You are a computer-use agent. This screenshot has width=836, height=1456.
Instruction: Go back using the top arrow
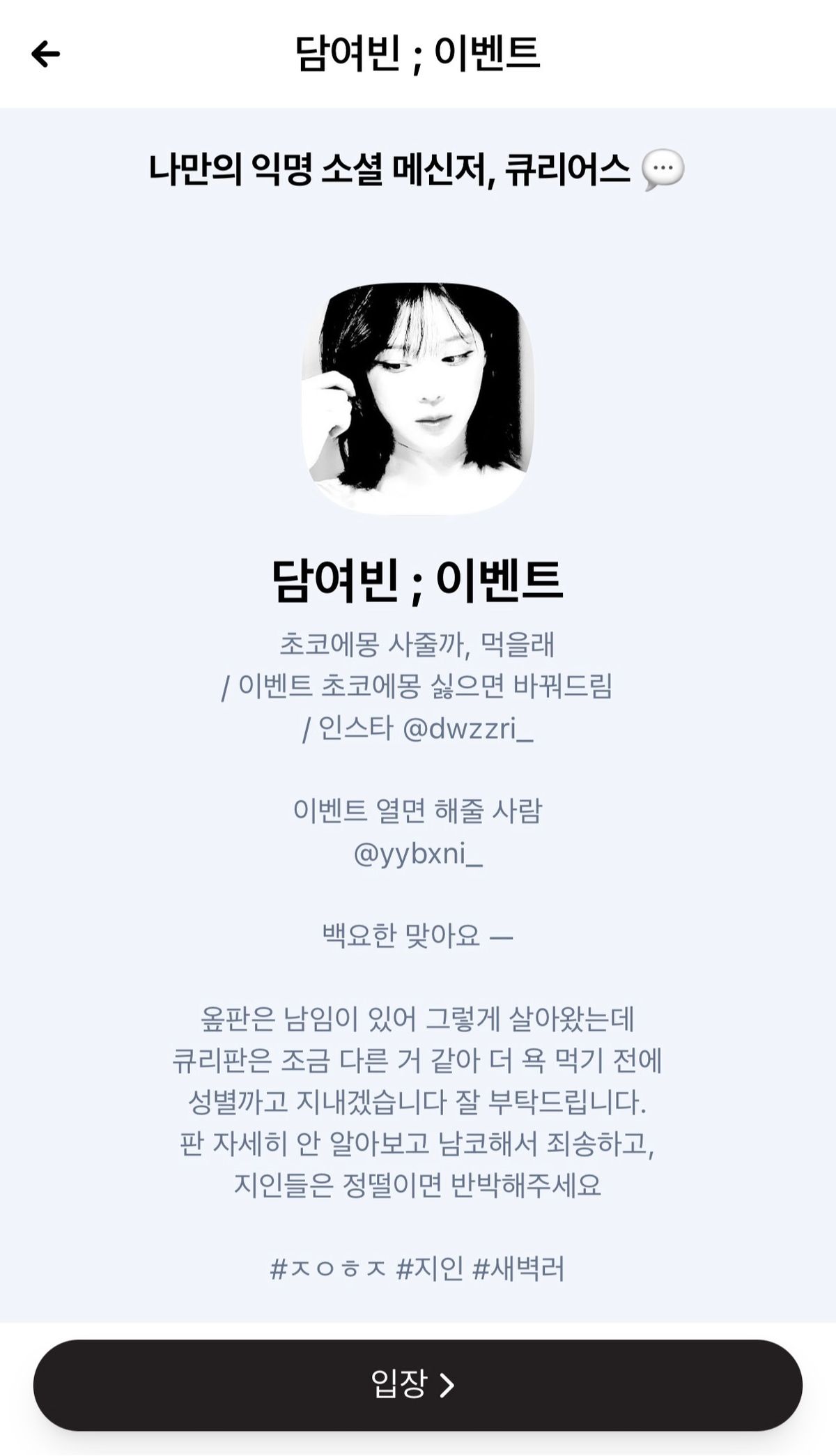tap(46, 54)
